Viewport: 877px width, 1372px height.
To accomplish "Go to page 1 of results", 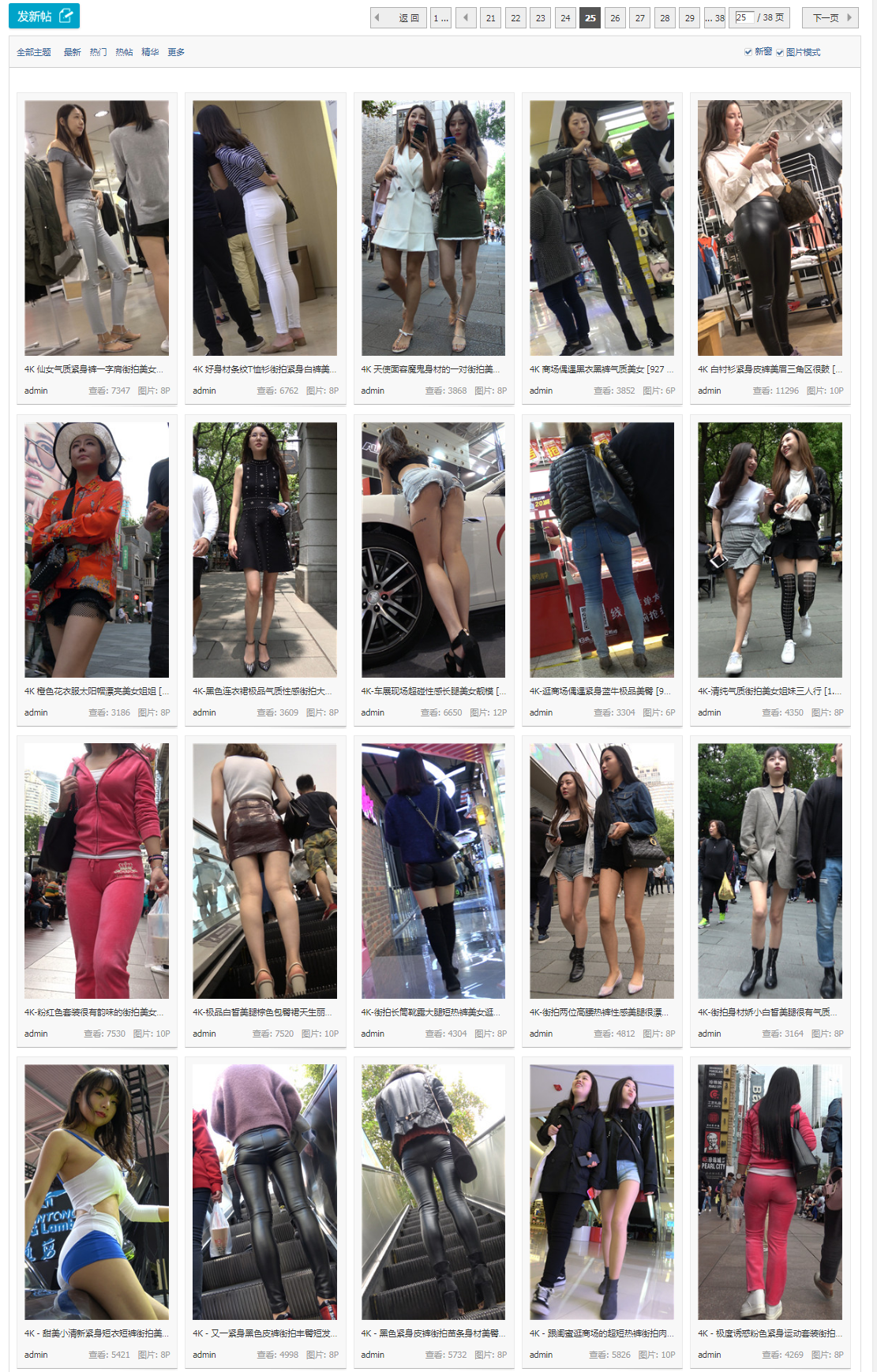I will point(440,17).
